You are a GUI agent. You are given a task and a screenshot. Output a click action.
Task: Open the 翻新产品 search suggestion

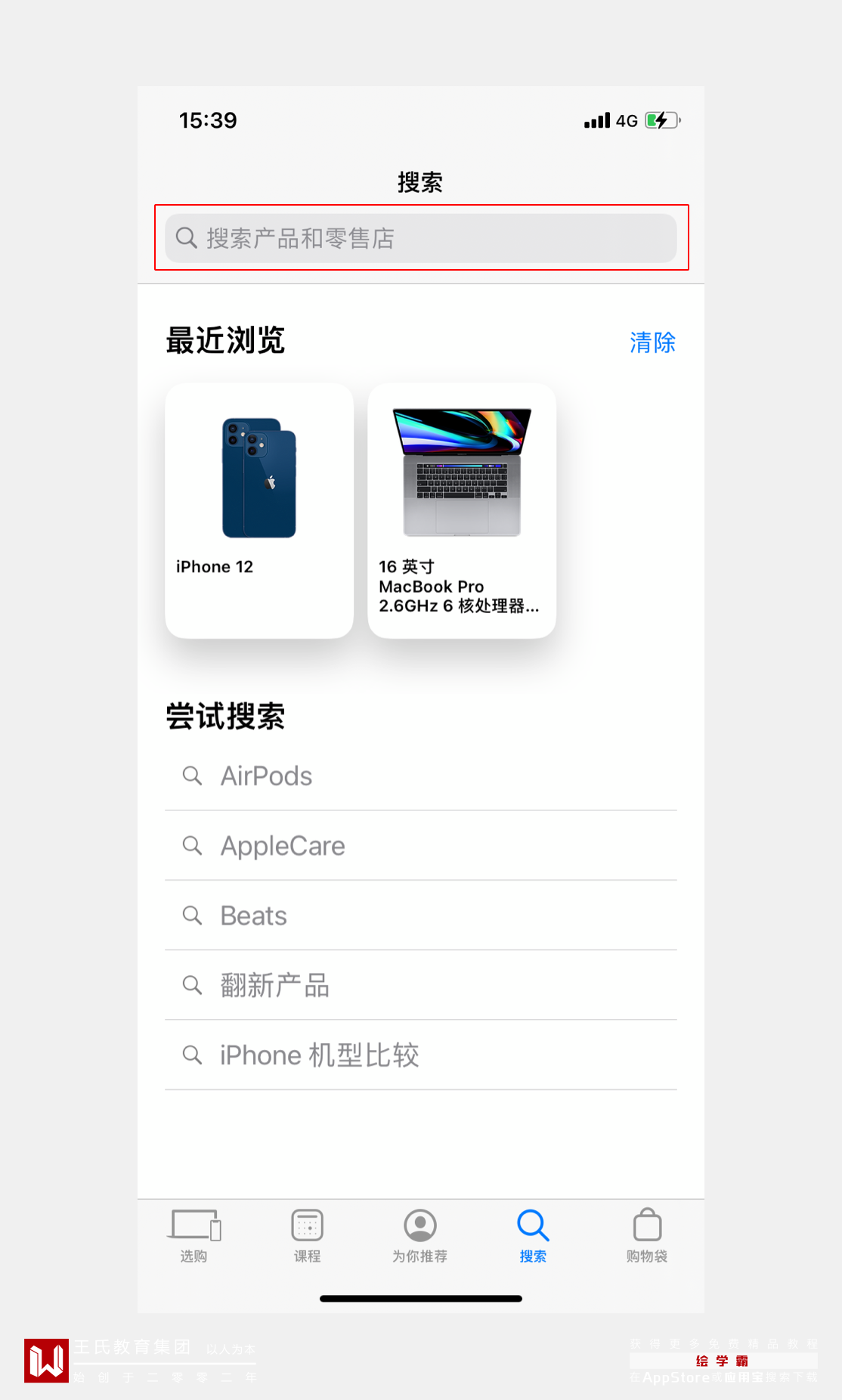[x=274, y=986]
